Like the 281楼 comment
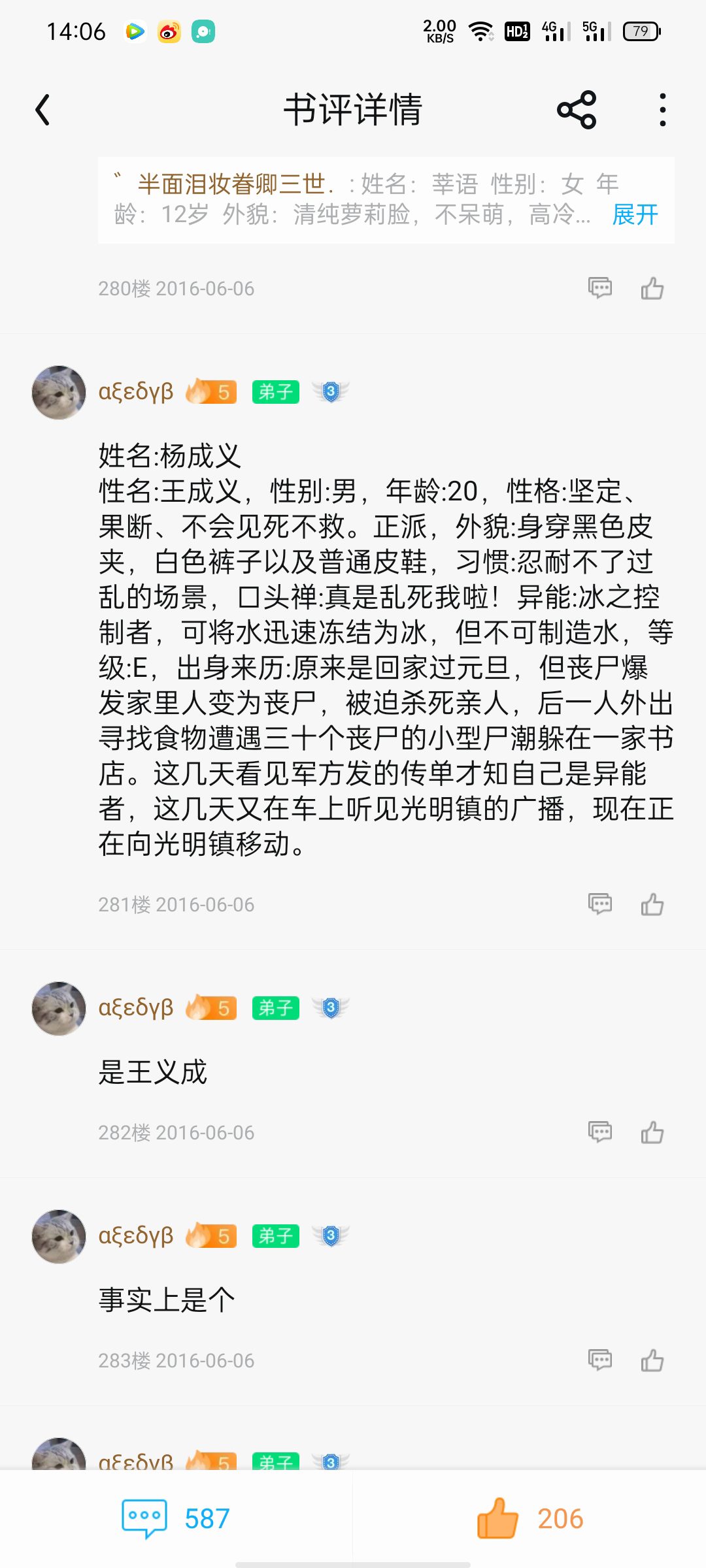706x1568 pixels. point(652,904)
